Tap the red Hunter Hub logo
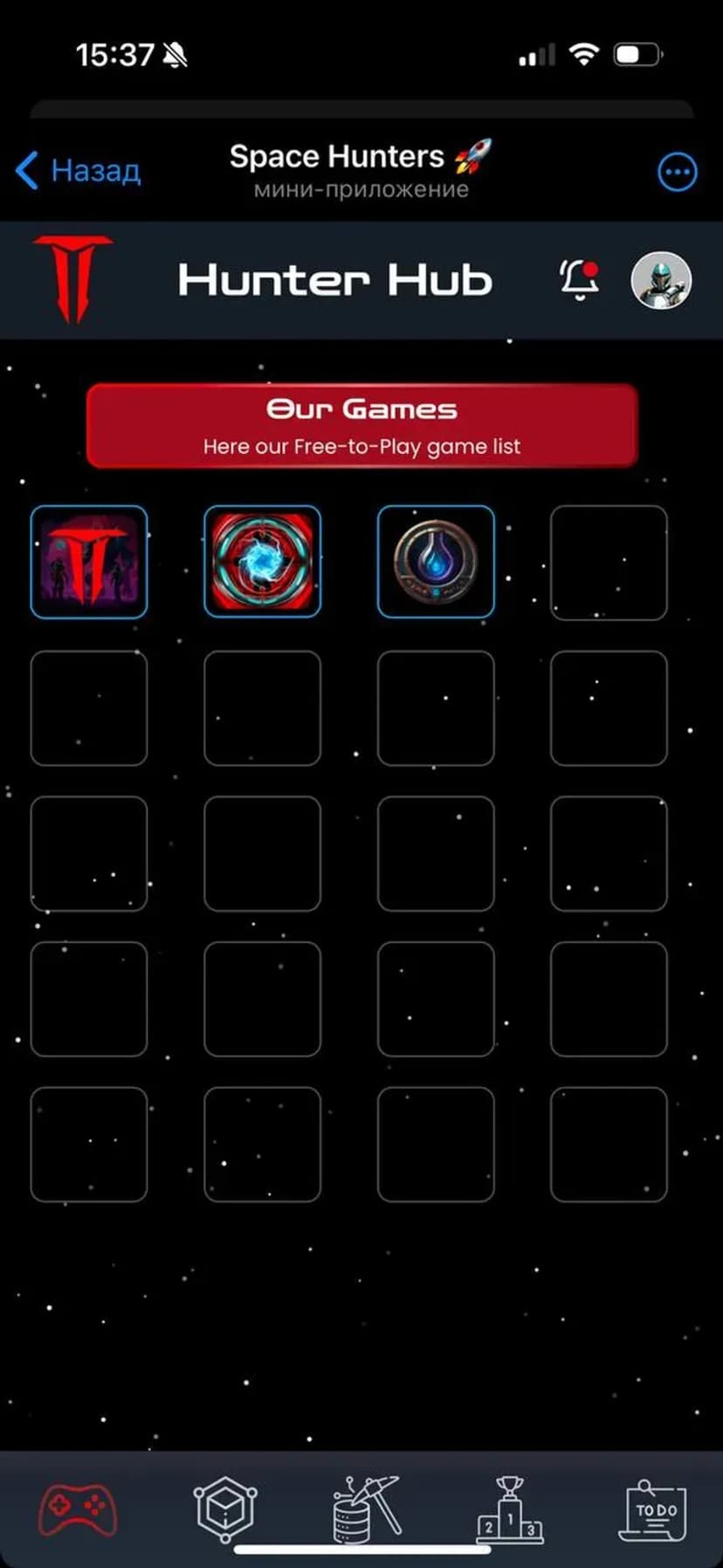Screen dimensions: 723x1568 [73, 279]
